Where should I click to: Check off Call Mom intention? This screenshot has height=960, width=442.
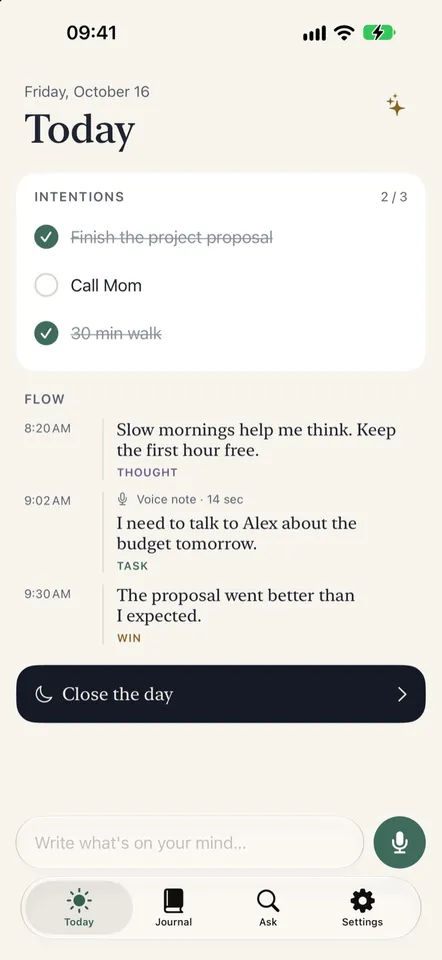pyautogui.click(x=46, y=285)
